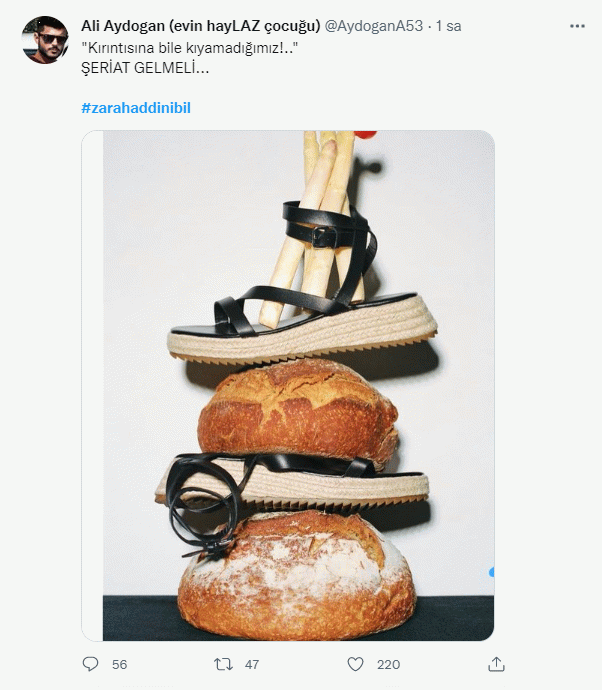The image size is (602, 690).
Task: Open Ali Aydogan's profile picture
Action: [x=45, y=40]
